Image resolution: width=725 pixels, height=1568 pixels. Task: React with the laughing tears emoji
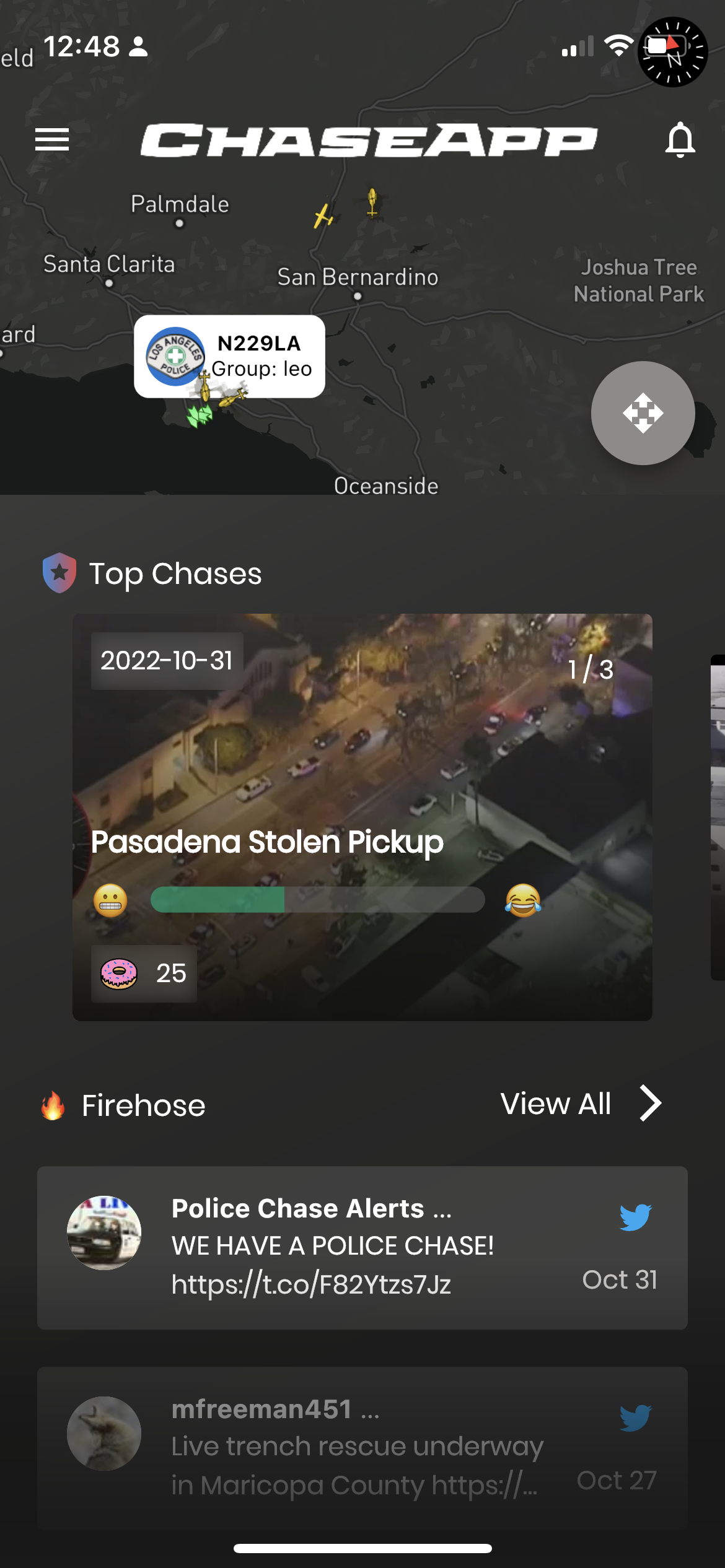tap(522, 900)
